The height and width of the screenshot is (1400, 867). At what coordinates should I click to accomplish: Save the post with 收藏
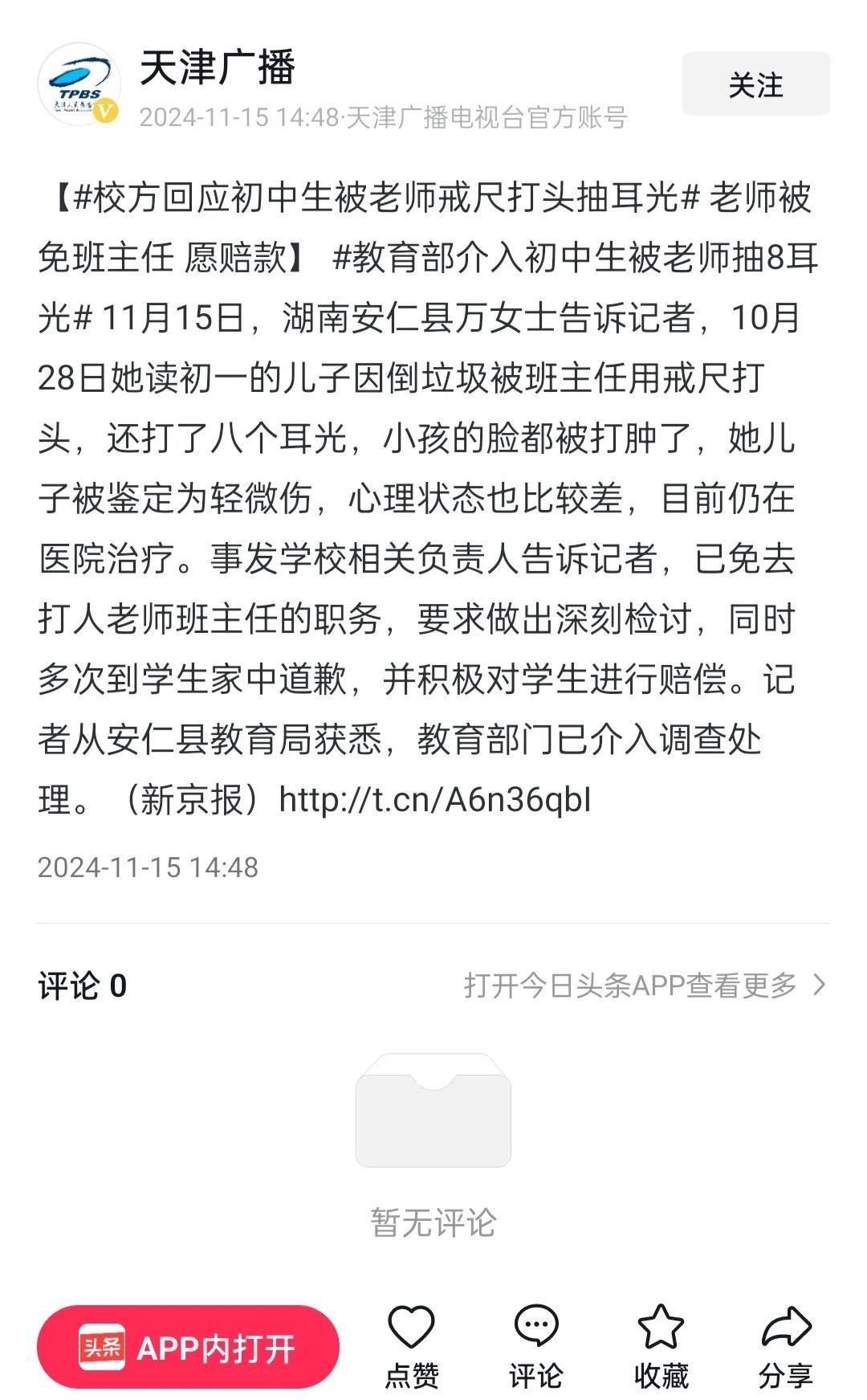660,1347
